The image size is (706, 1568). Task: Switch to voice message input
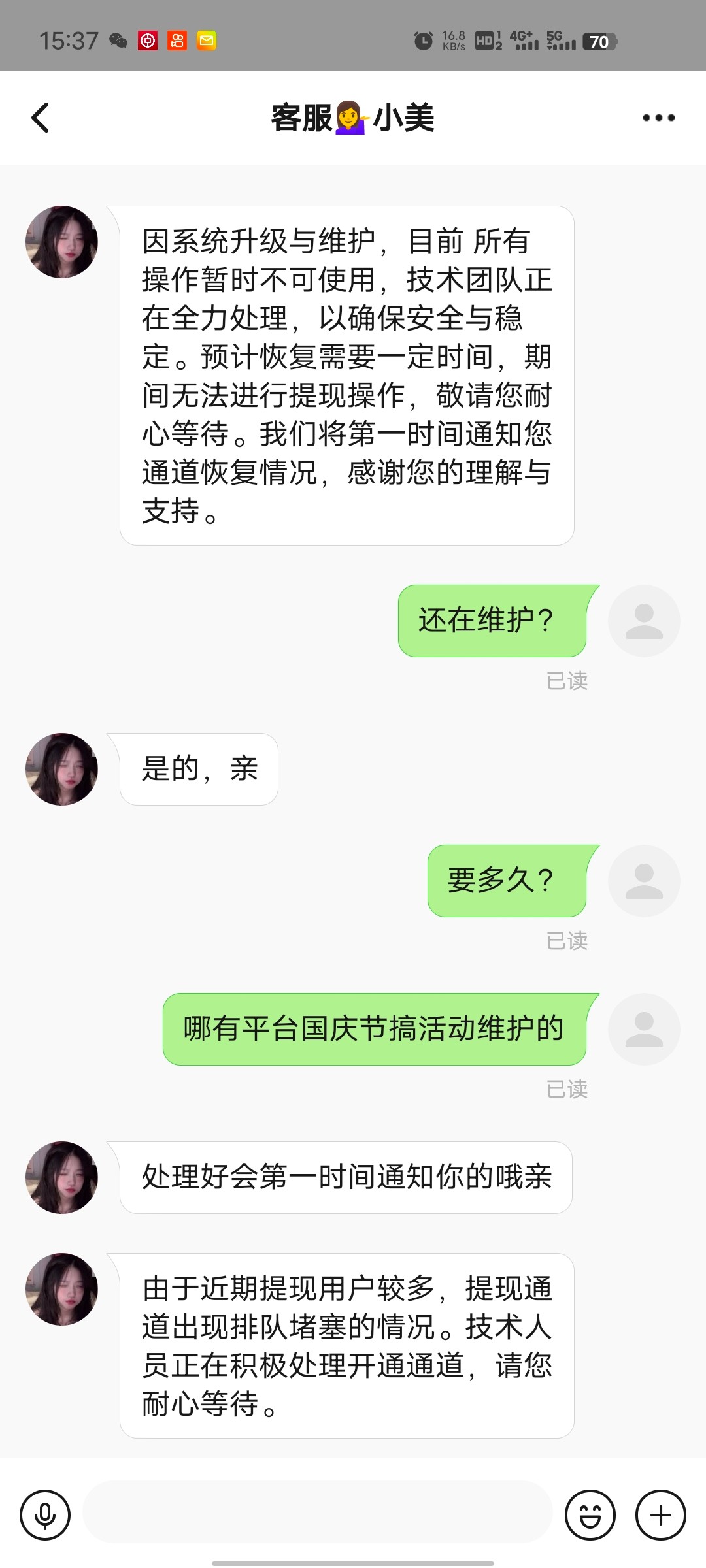pos(45,1514)
